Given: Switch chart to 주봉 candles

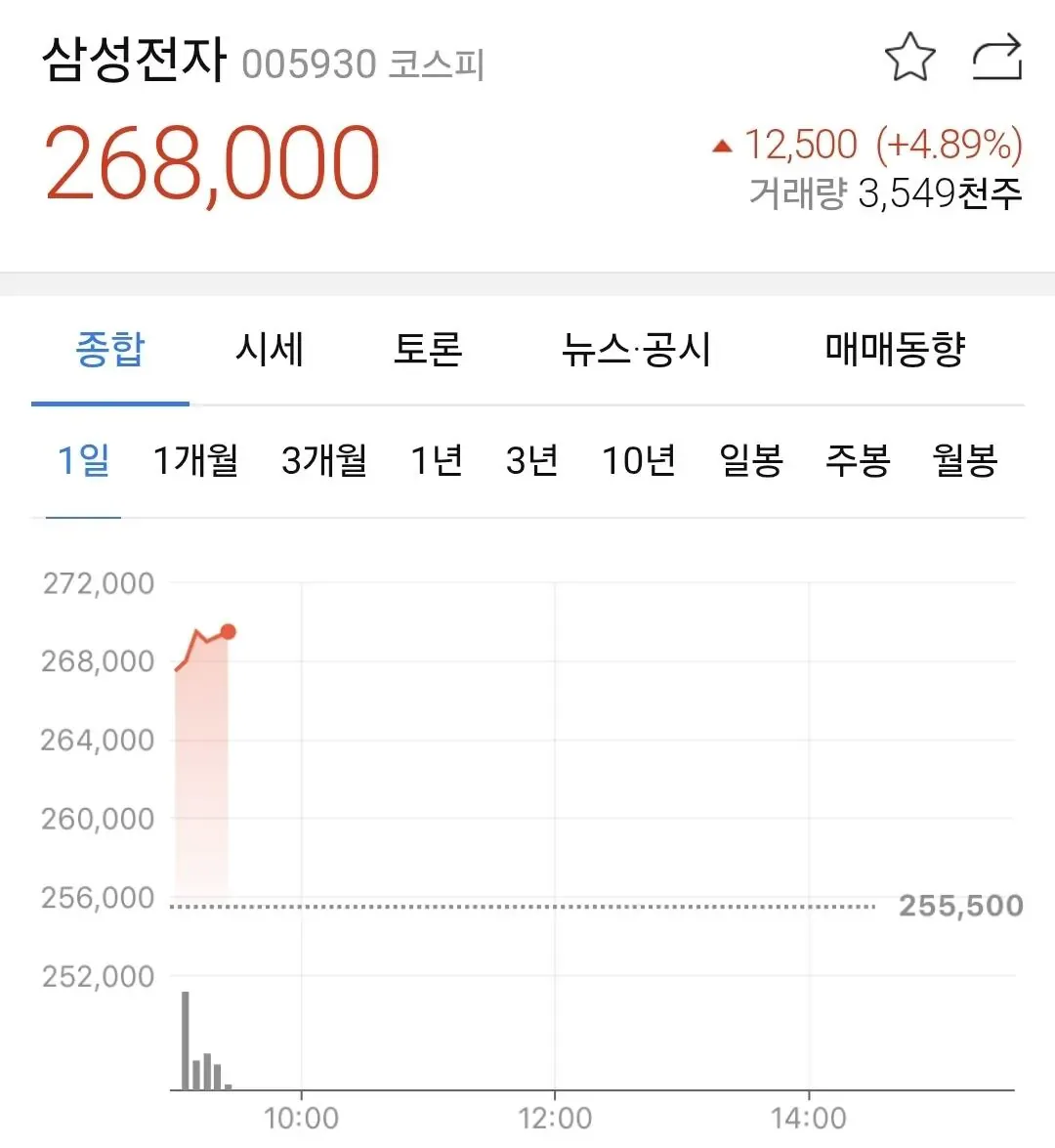Looking at the screenshot, I should coord(858,460).
